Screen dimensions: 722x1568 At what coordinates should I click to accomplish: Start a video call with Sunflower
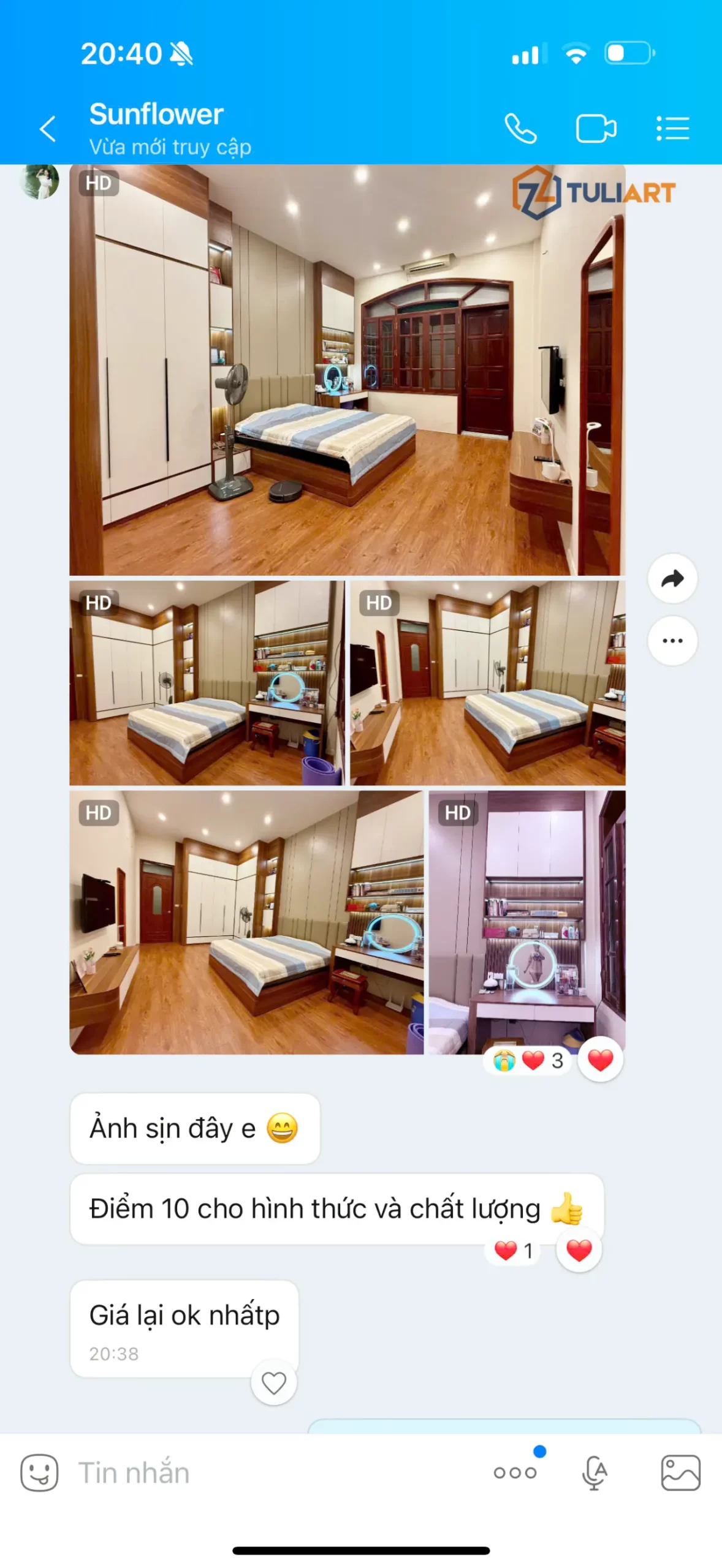pyautogui.click(x=596, y=129)
